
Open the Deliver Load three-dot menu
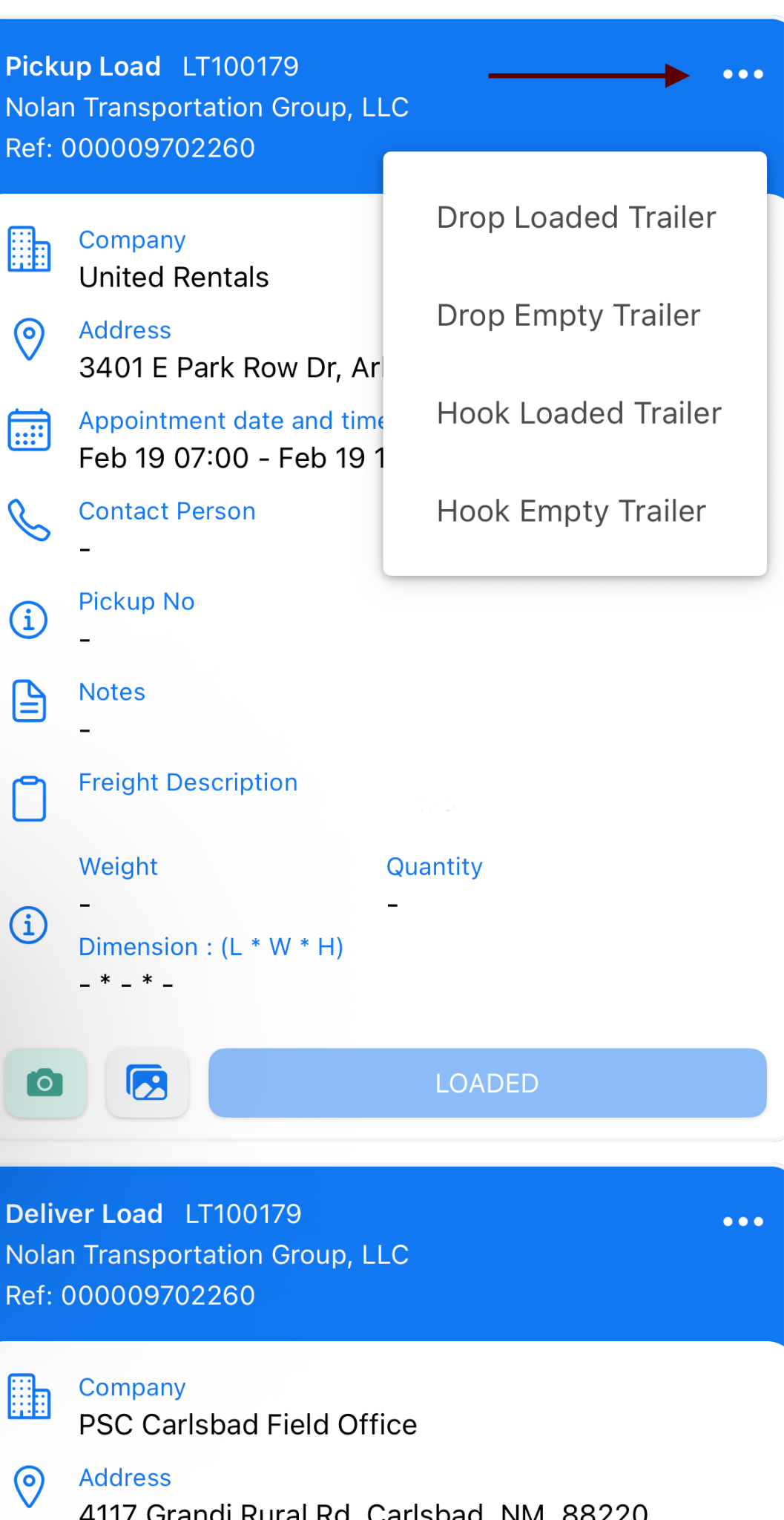tap(742, 1222)
